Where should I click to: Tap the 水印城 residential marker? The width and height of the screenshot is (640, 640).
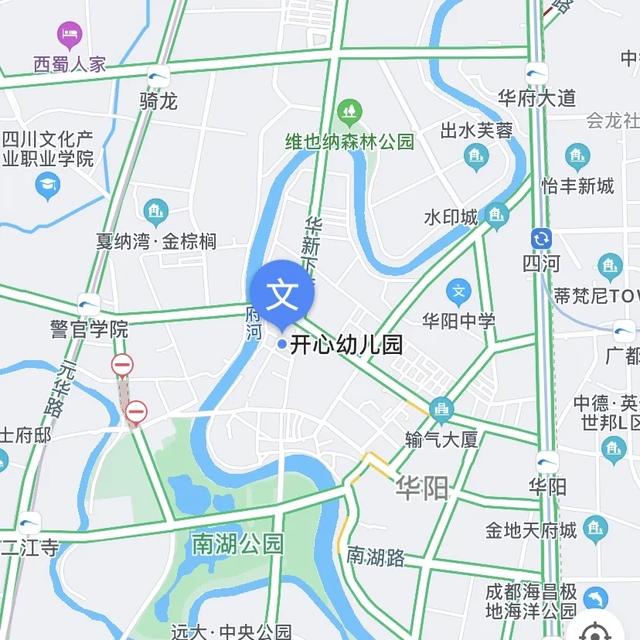point(495,214)
